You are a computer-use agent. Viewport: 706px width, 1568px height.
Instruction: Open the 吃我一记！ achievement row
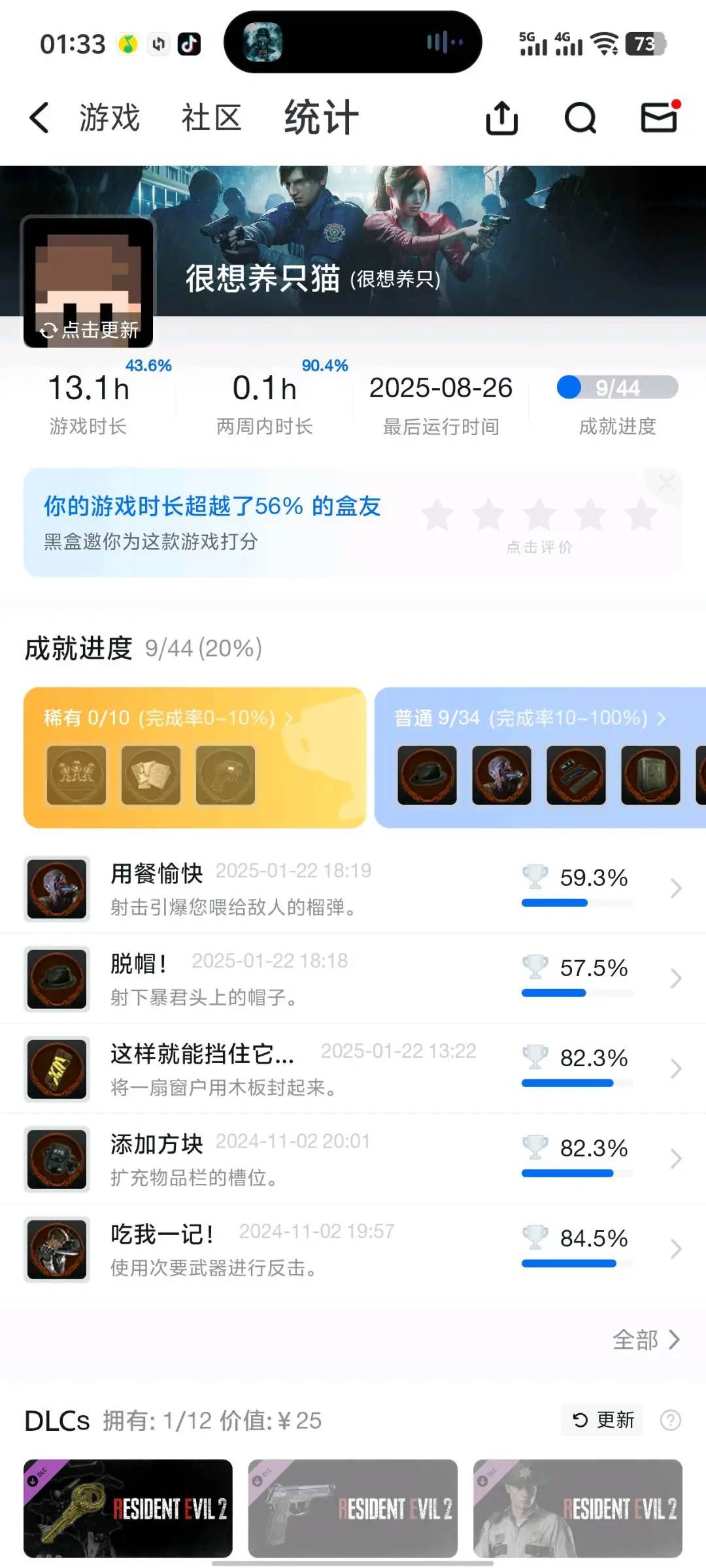pyautogui.click(x=353, y=1249)
